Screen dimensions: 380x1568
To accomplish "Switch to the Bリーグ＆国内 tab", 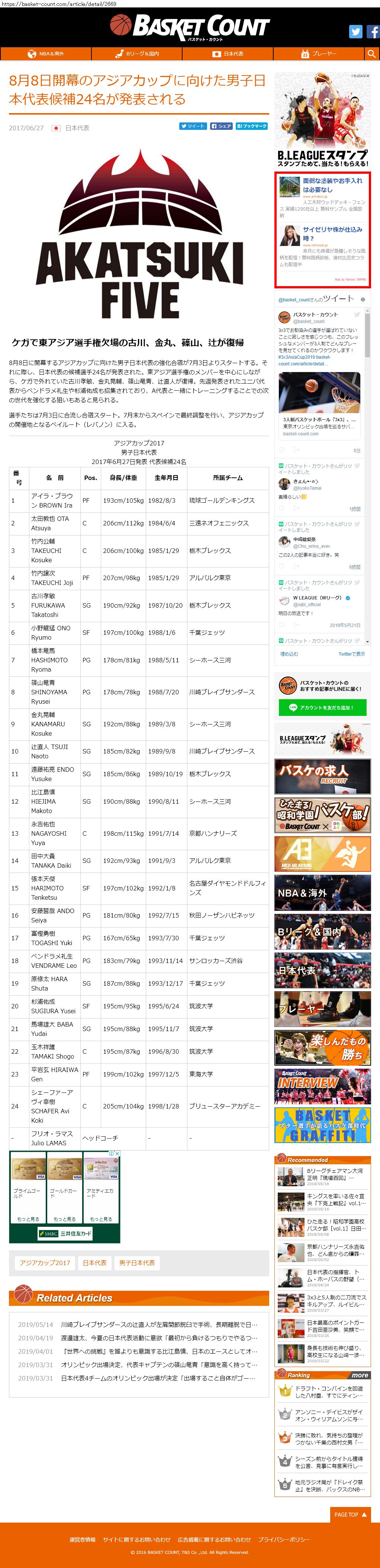I will pos(138,54).
